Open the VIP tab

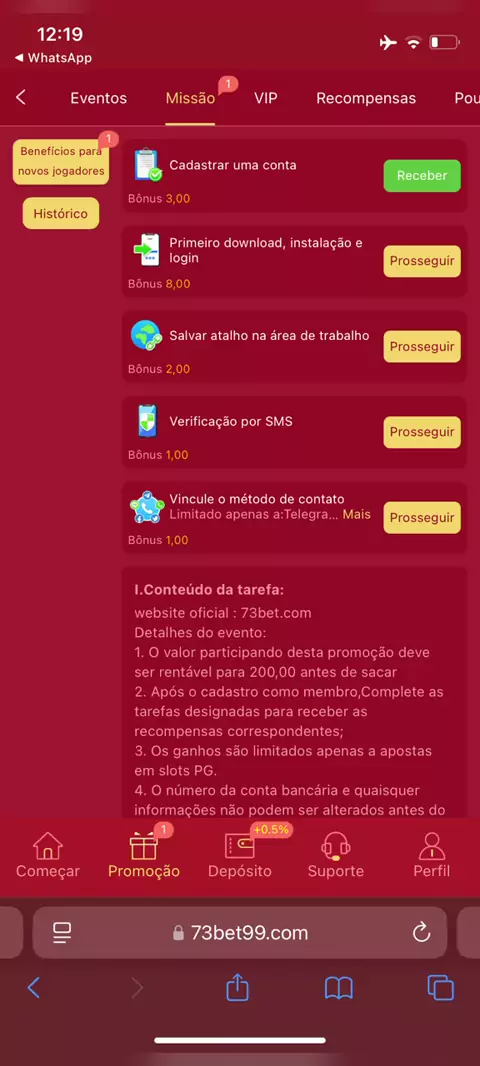[266, 98]
